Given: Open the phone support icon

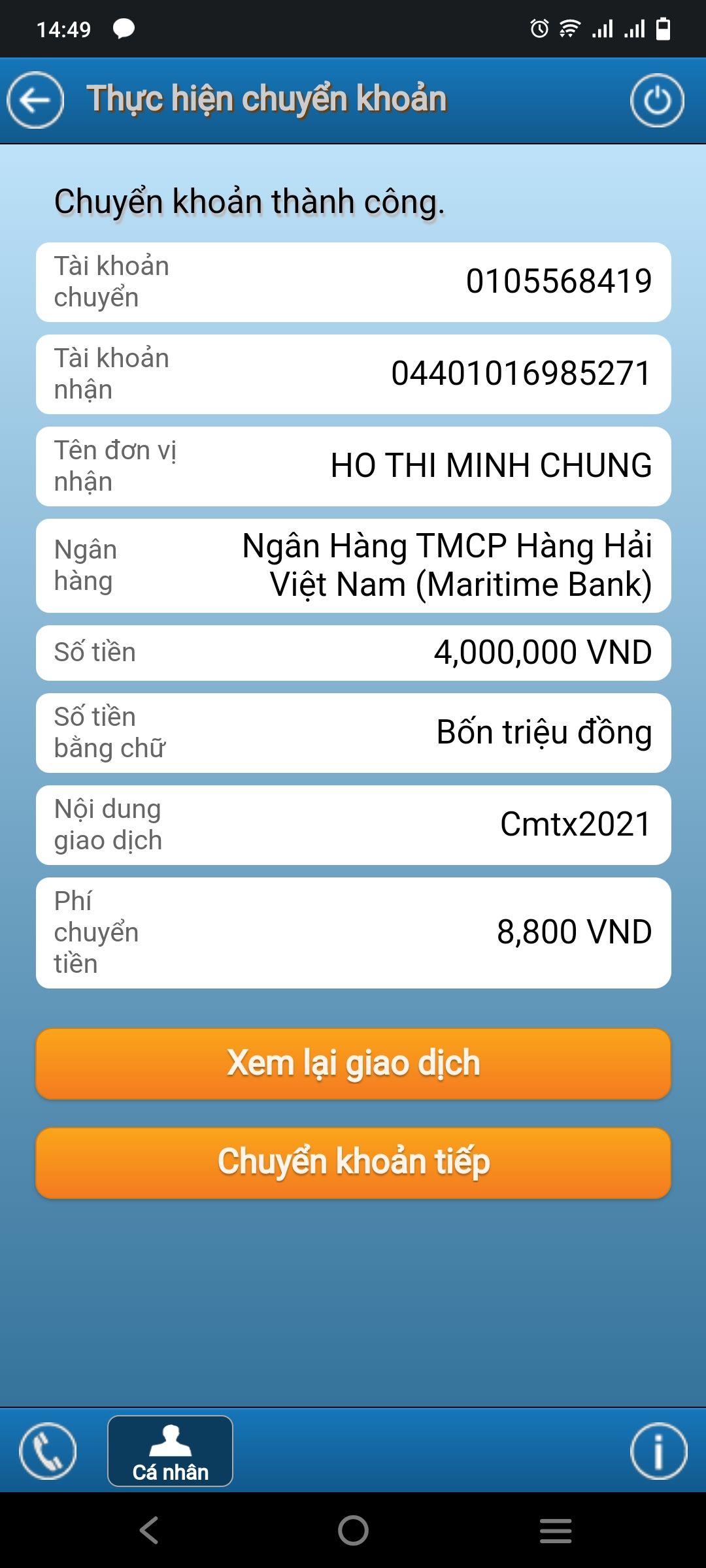Looking at the screenshot, I should [x=48, y=1451].
